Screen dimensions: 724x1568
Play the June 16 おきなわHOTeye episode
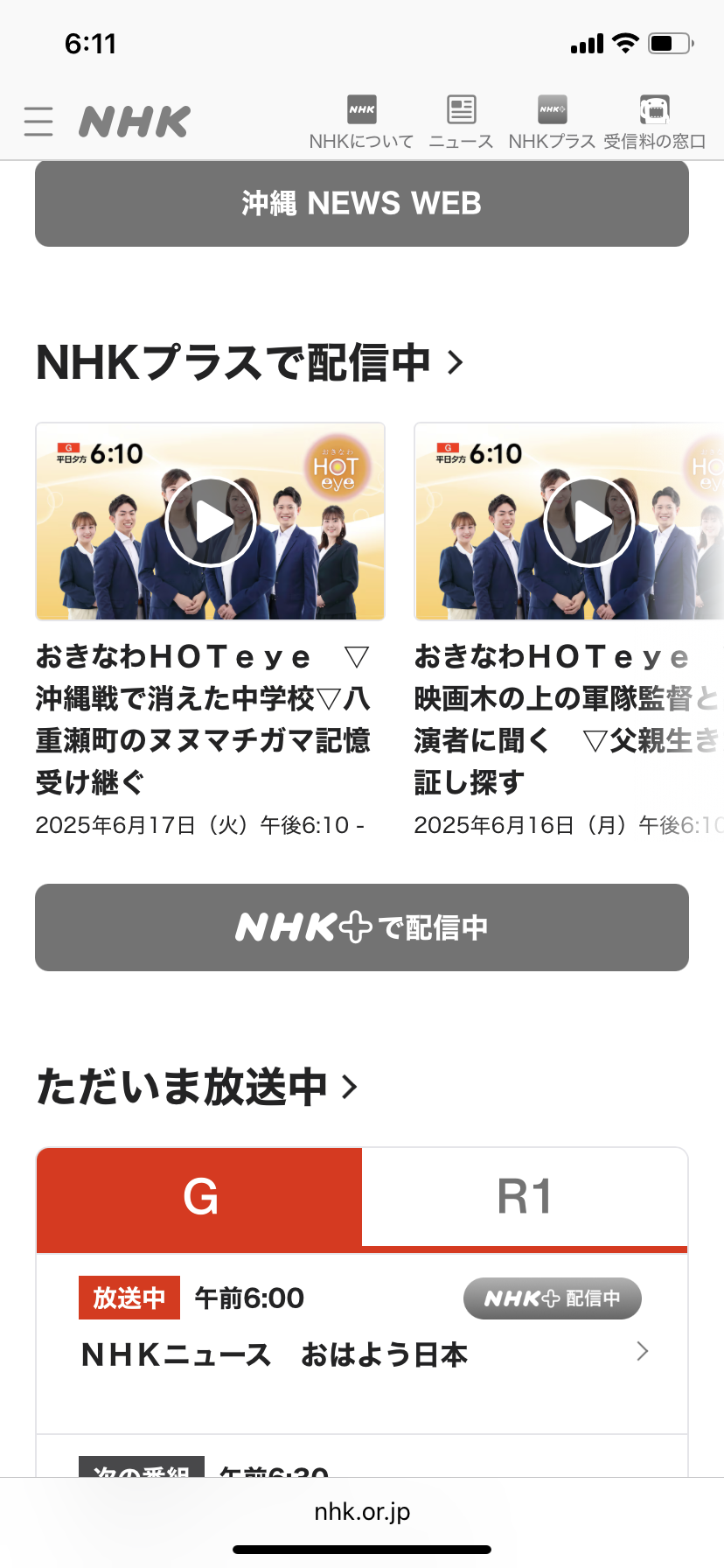tap(588, 522)
